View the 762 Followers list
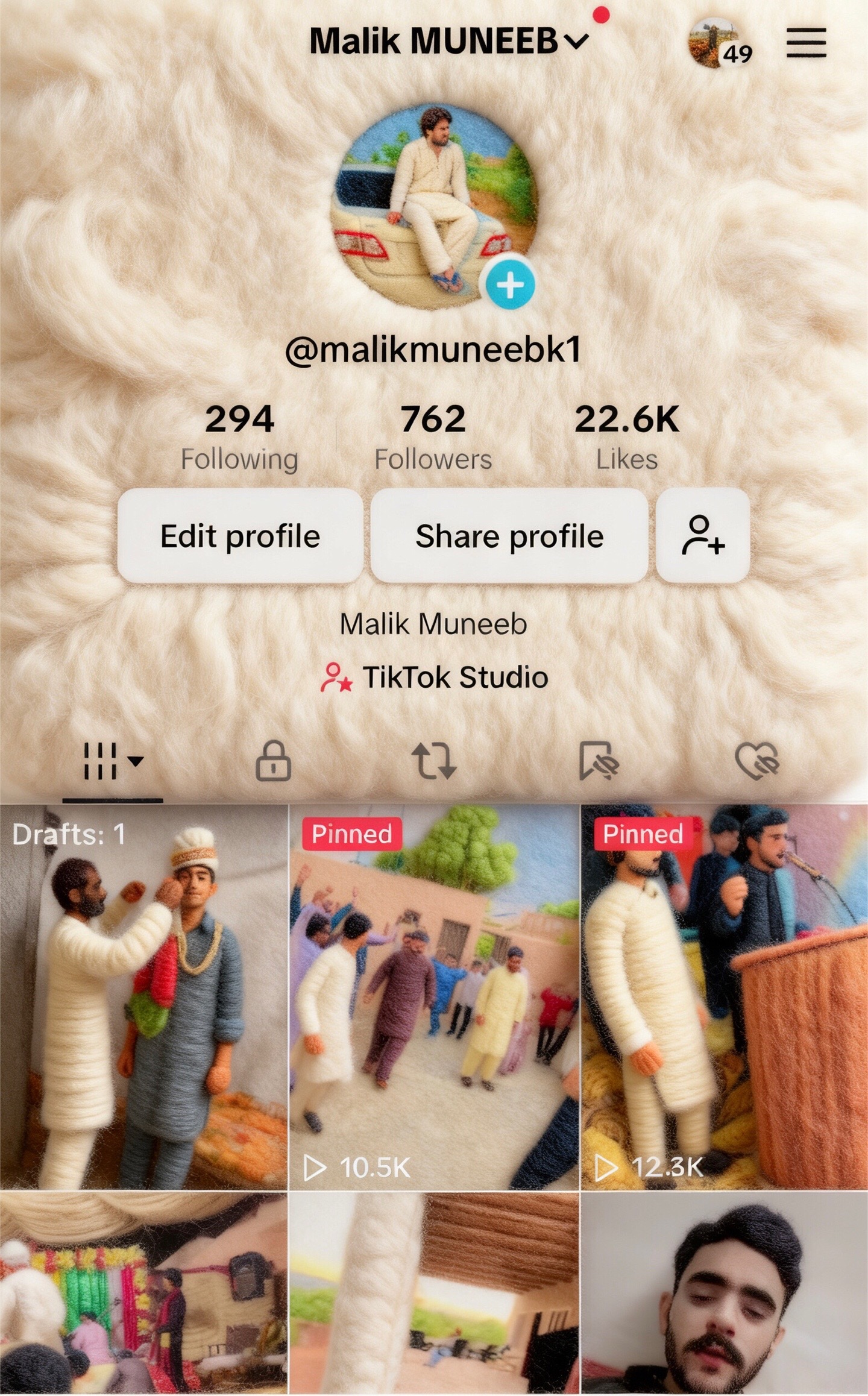 (433, 437)
